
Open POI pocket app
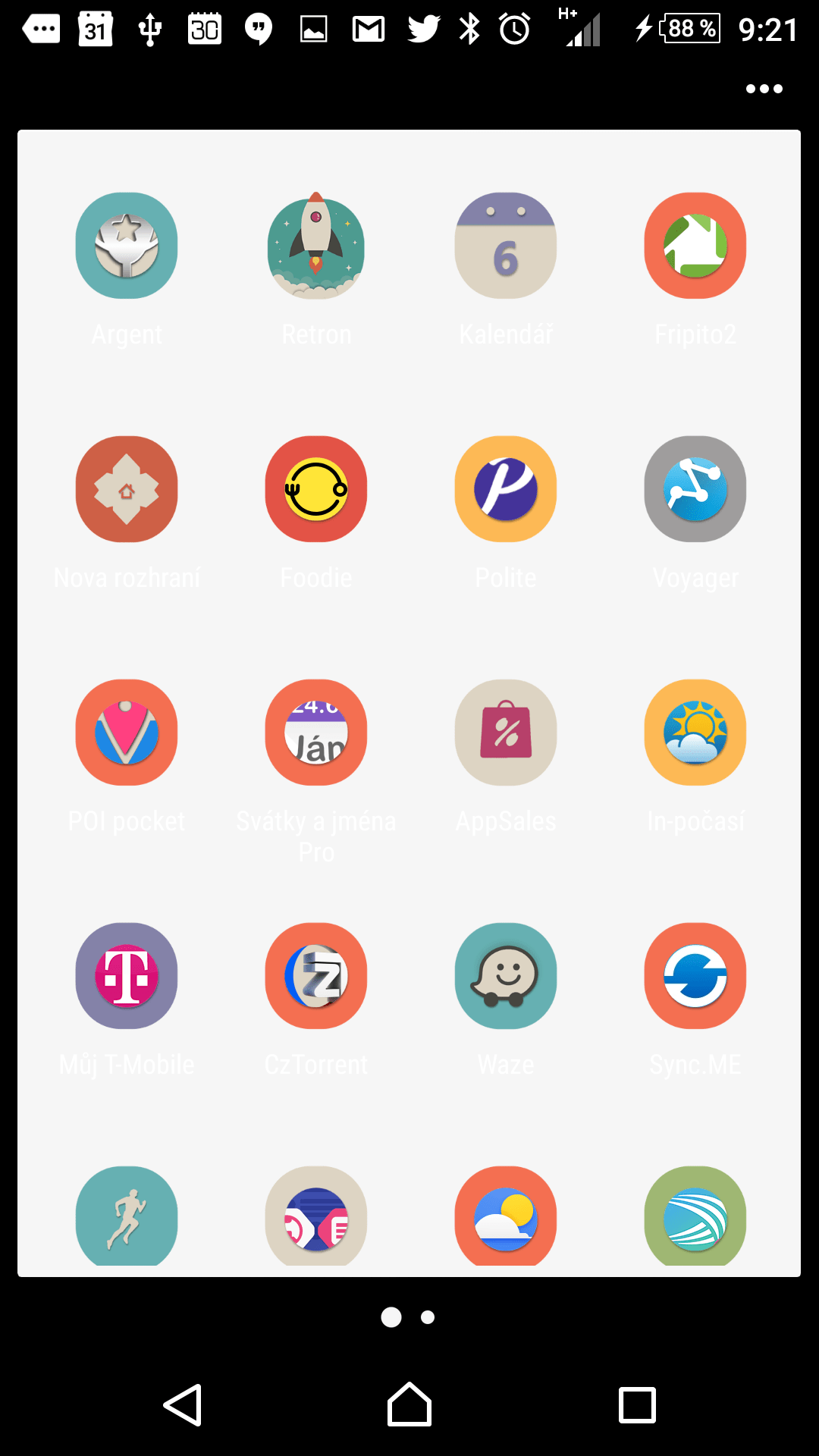127,733
